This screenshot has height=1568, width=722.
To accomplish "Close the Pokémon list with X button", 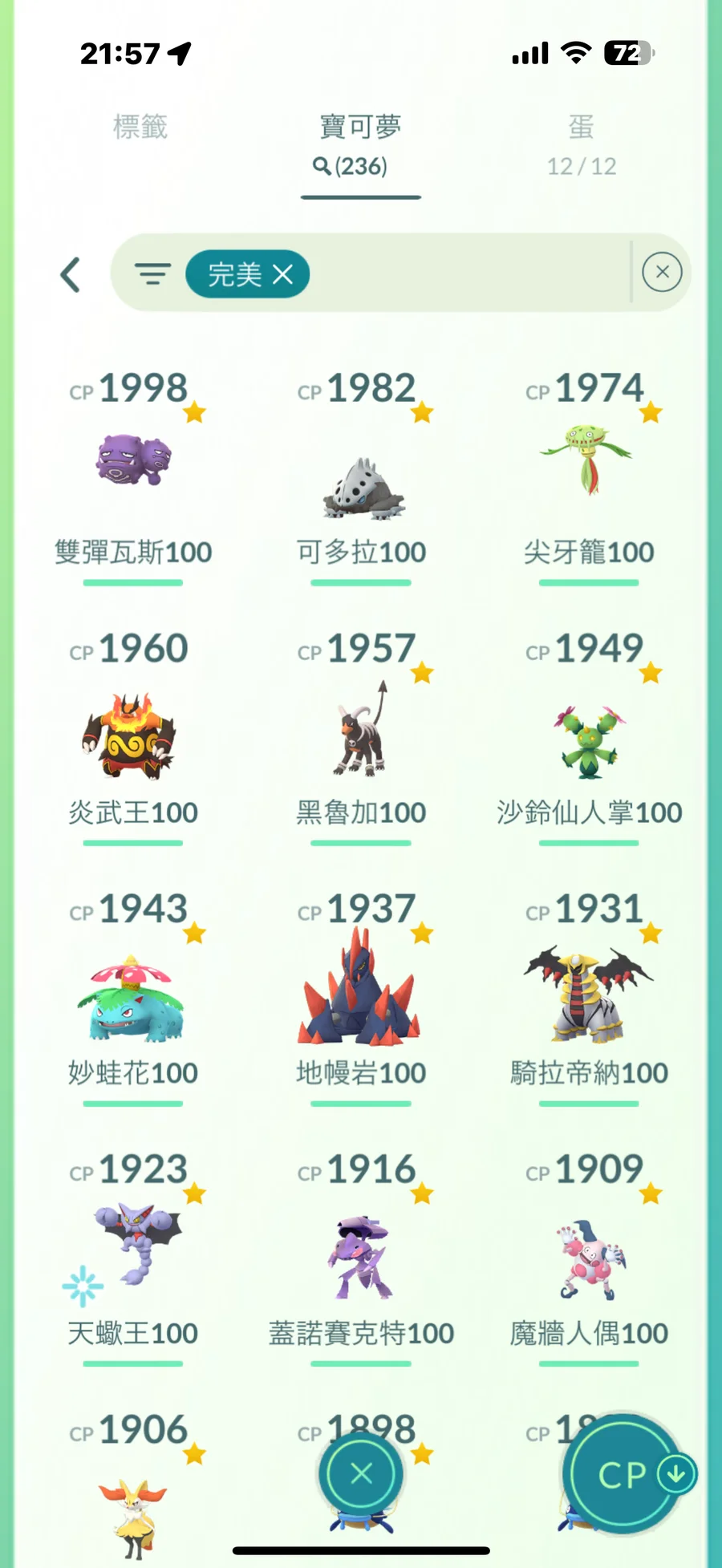I will [x=361, y=1473].
